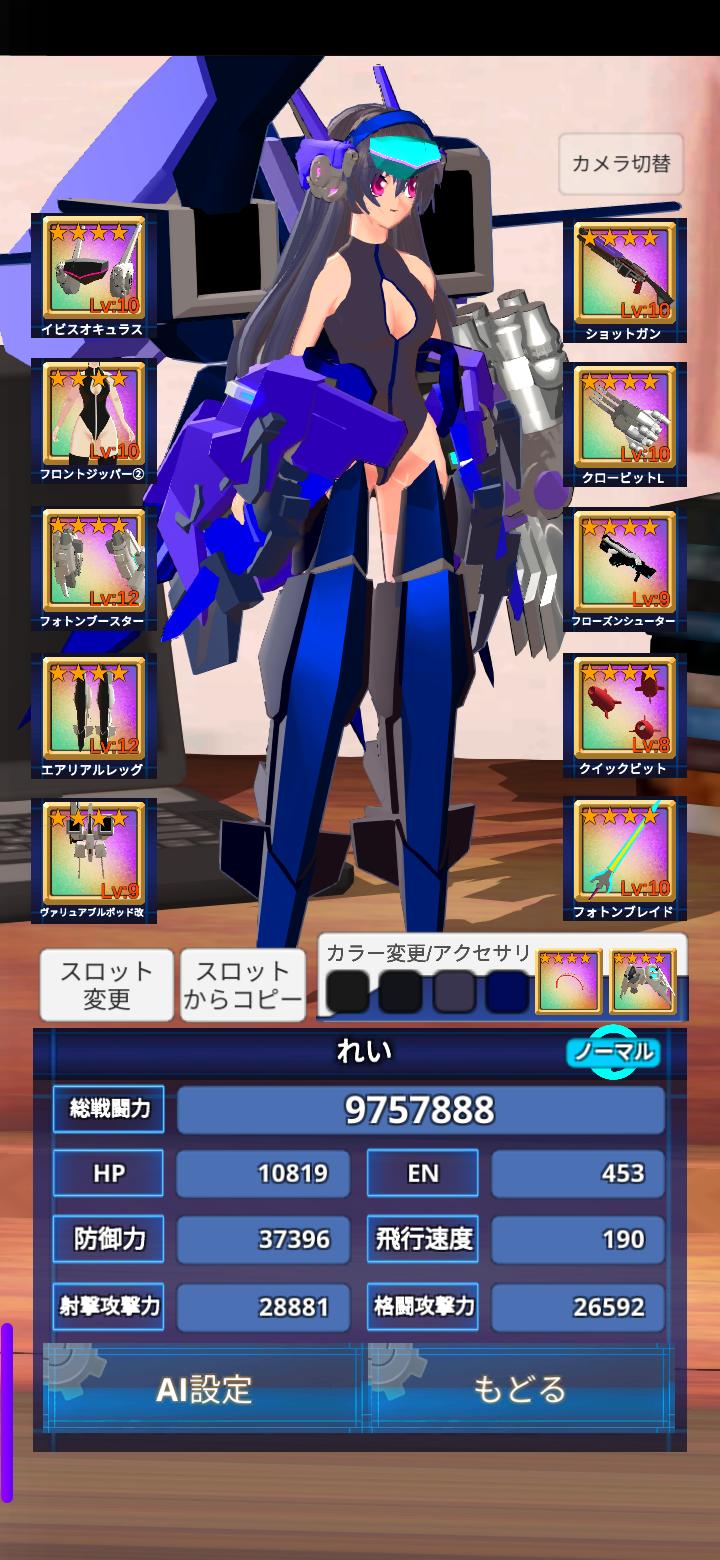Open AI設定 settings

pyautogui.click(x=203, y=1389)
